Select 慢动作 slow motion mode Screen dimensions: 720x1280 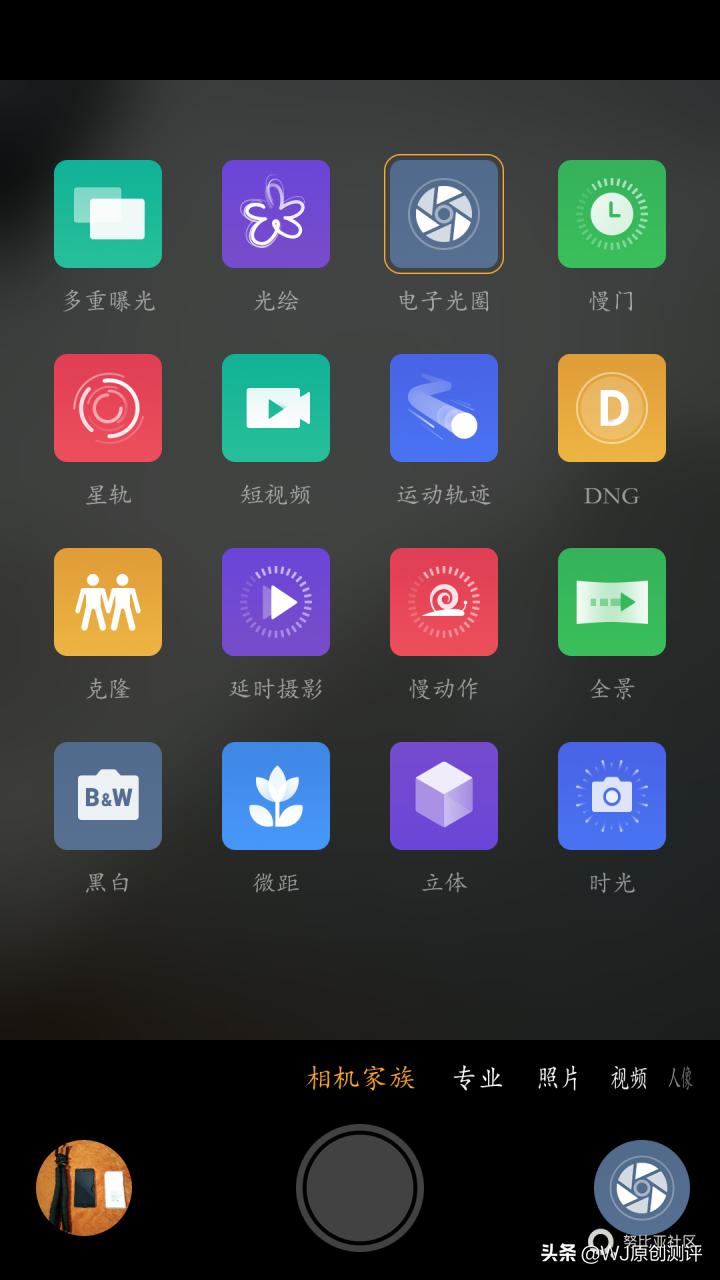pyautogui.click(x=444, y=602)
